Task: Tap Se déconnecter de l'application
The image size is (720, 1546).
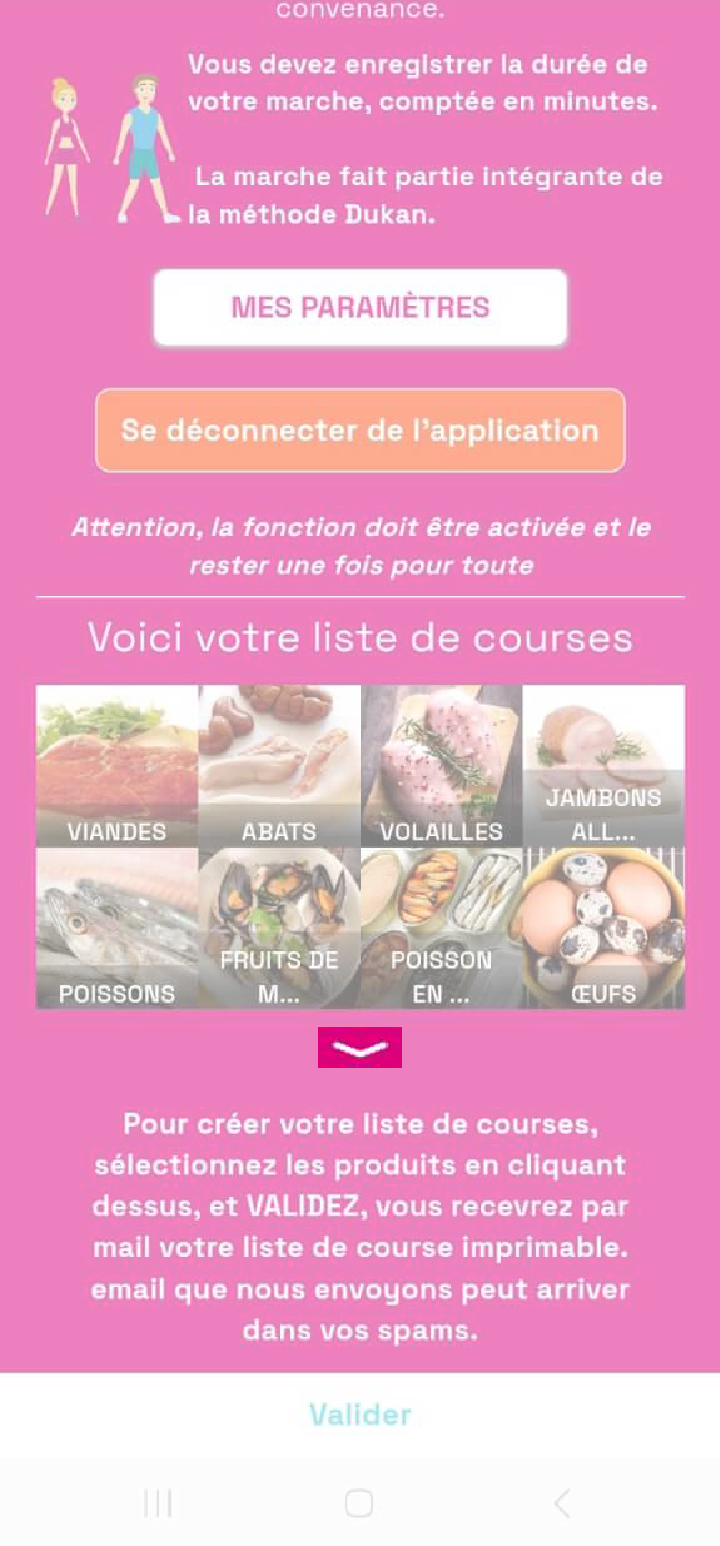Action: coord(360,431)
